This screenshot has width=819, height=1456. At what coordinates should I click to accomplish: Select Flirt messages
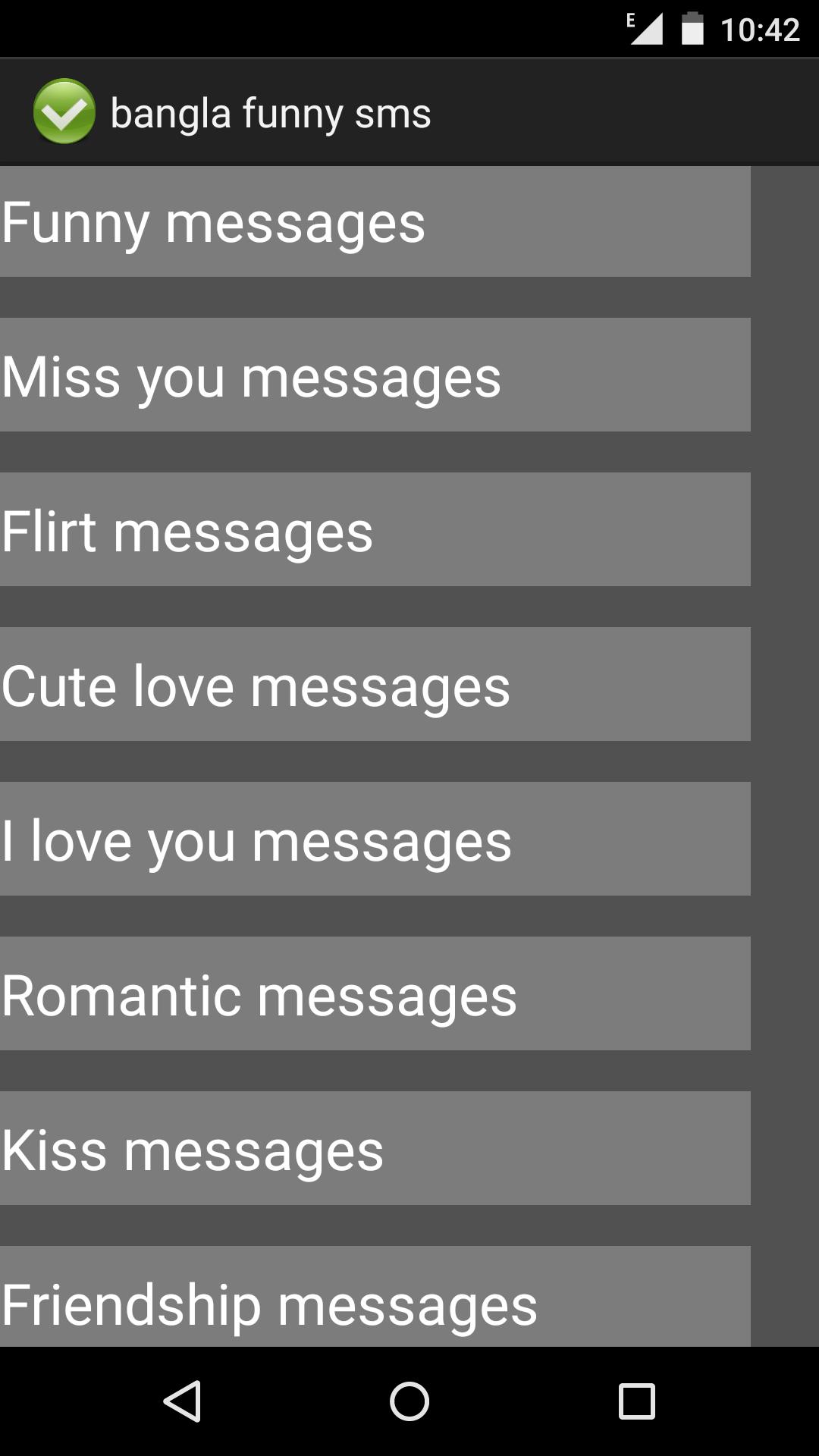pyautogui.click(x=375, y=531)
